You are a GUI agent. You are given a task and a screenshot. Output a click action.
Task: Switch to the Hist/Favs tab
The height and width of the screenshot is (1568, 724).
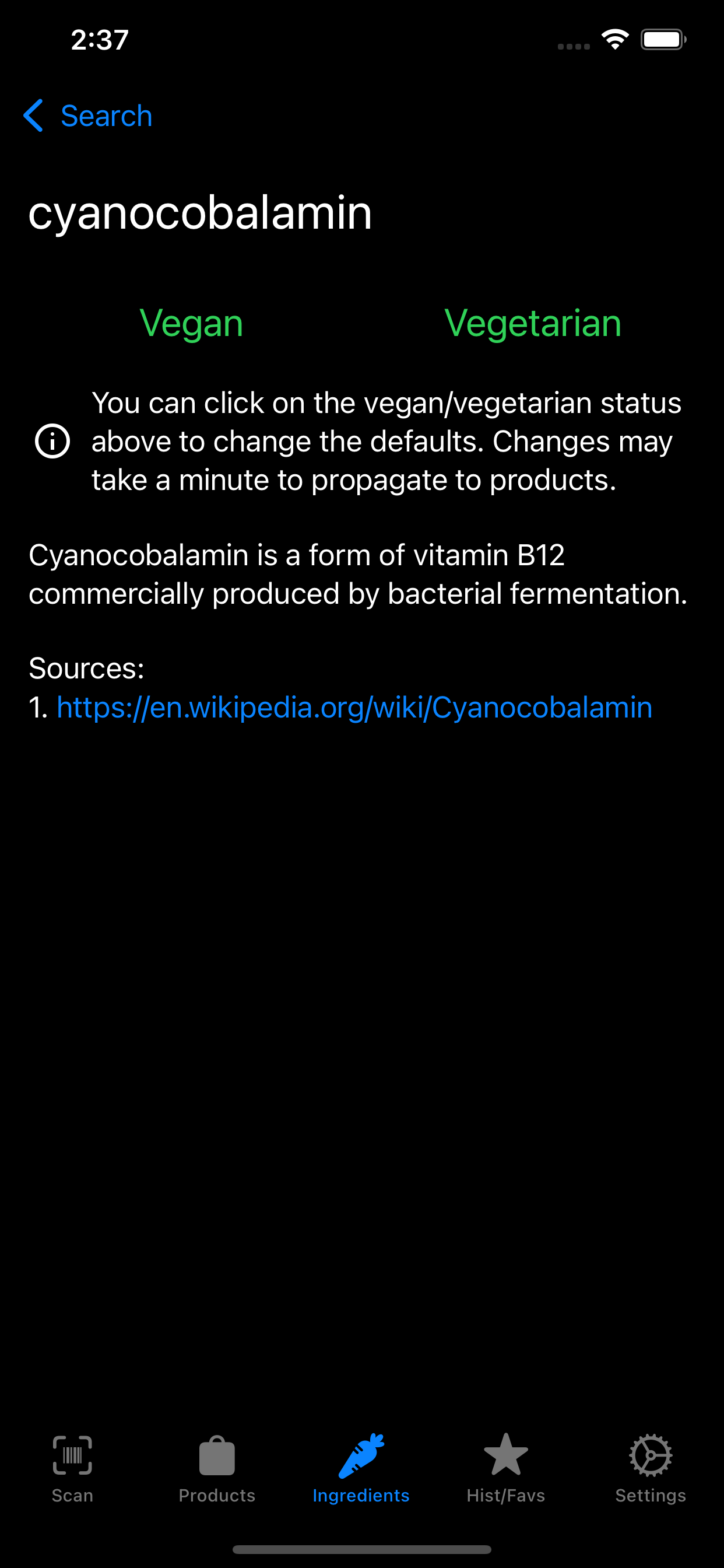coord(505,1468)
